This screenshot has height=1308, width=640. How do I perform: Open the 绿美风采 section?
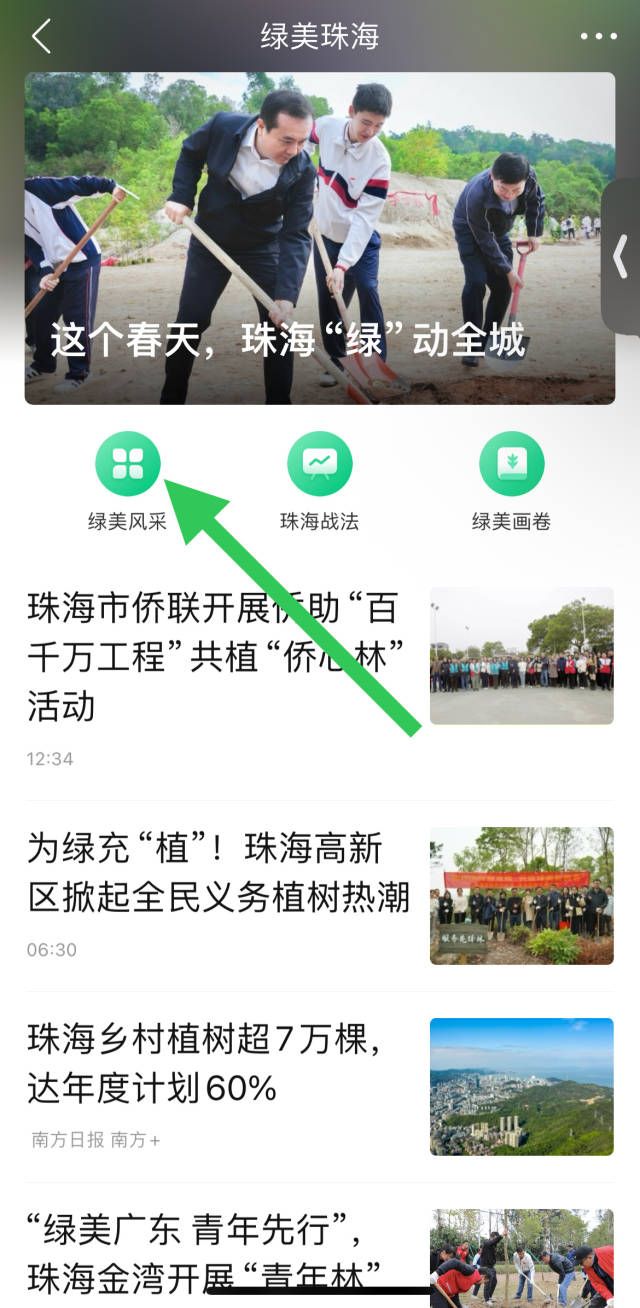pyautogui.click(x=128, y=465)
